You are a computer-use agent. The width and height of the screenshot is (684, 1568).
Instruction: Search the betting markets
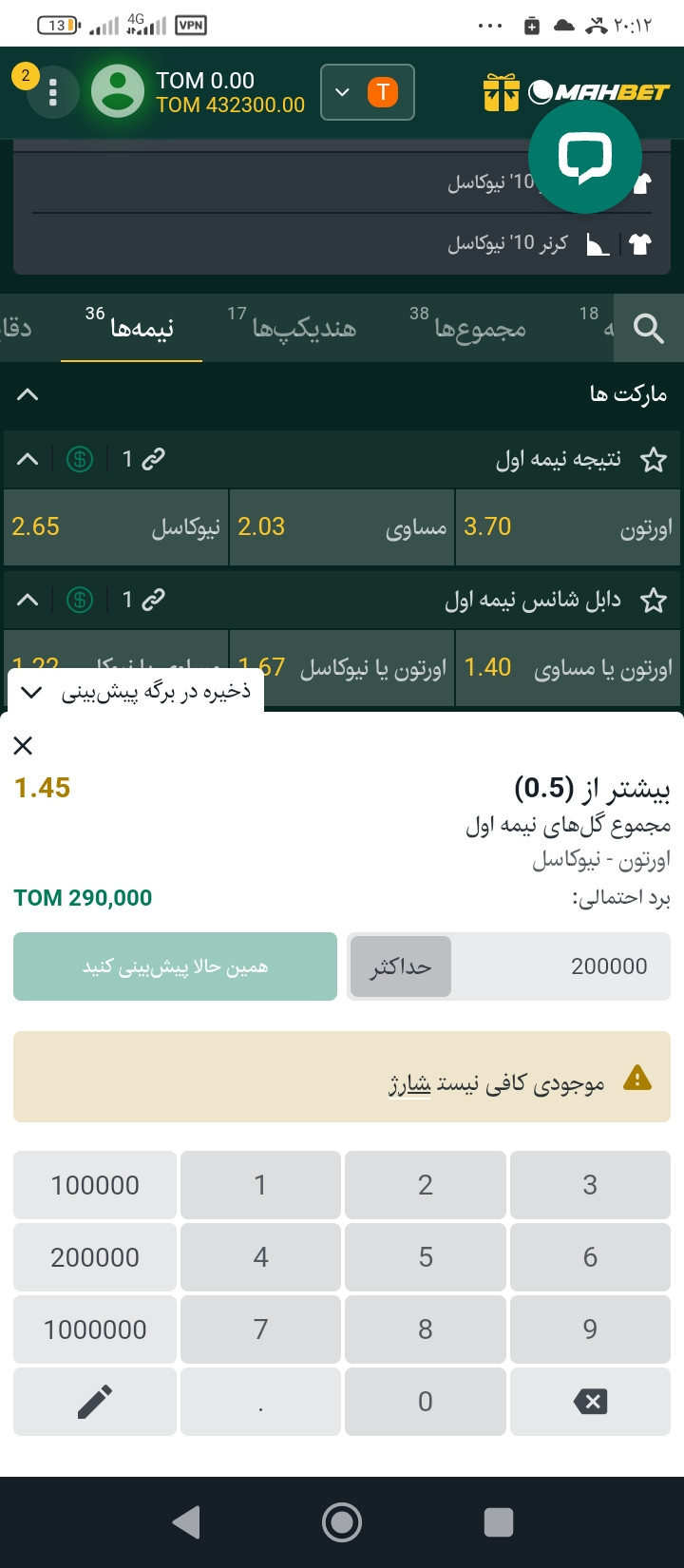pyautogui.click(x=648, y=328)
